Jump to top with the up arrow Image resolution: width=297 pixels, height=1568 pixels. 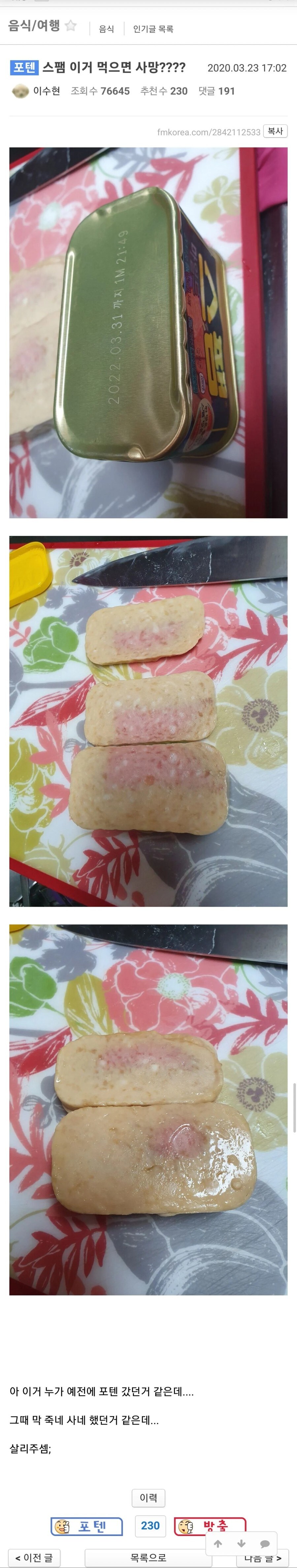coord(218,1543)
